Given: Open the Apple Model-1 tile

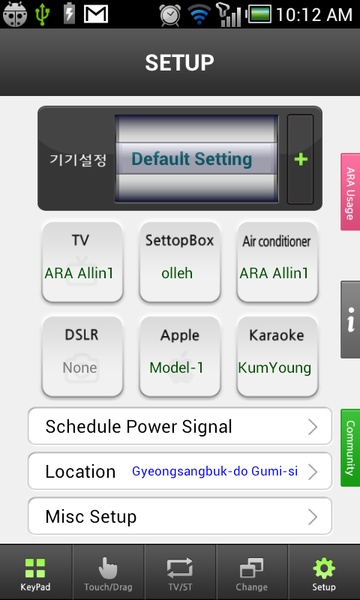Looking at the screenshot, I should 180,356.
